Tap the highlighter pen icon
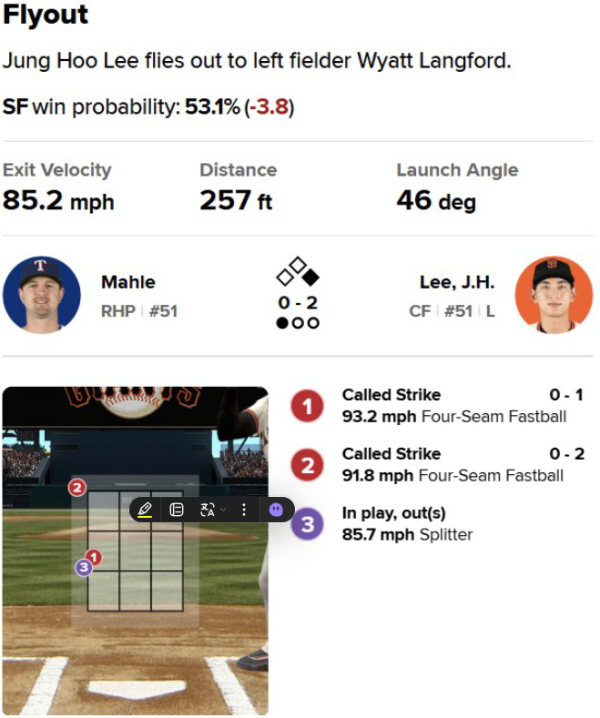 click(x=145, y=510)
